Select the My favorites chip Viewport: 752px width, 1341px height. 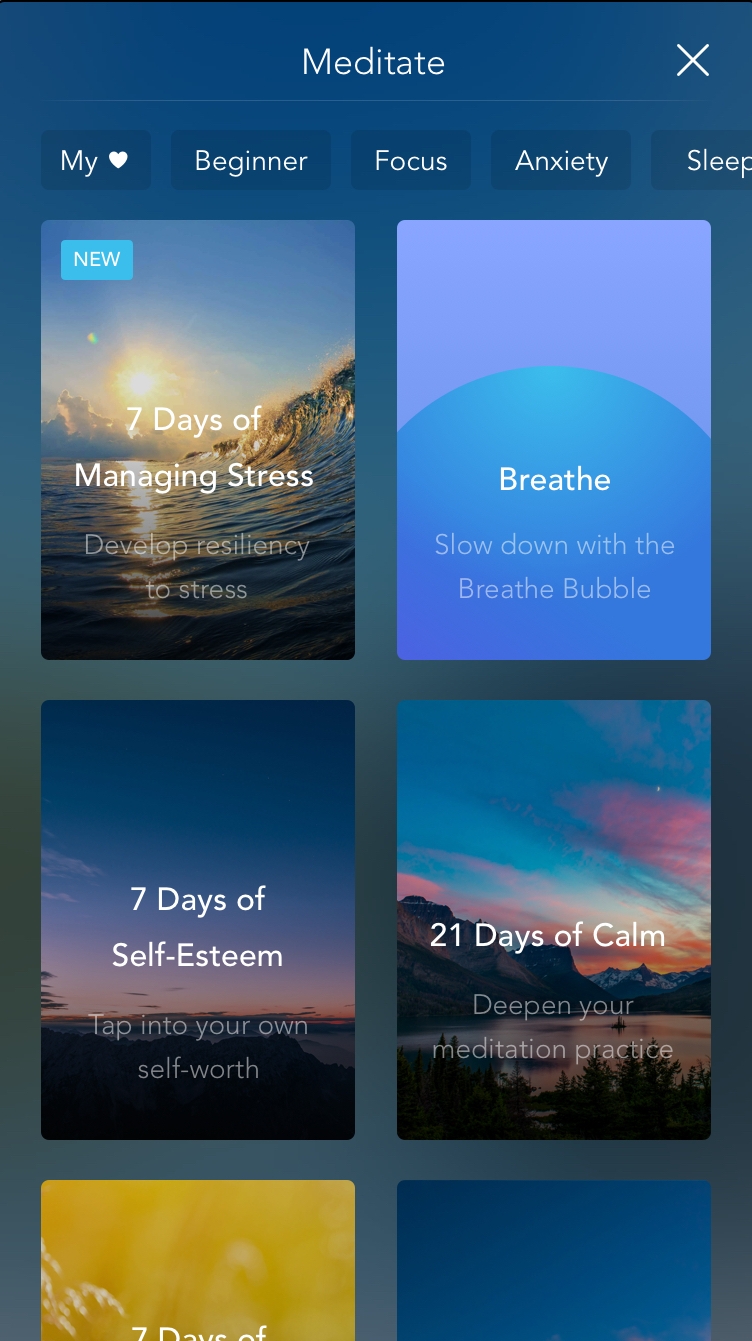(96, 160)
